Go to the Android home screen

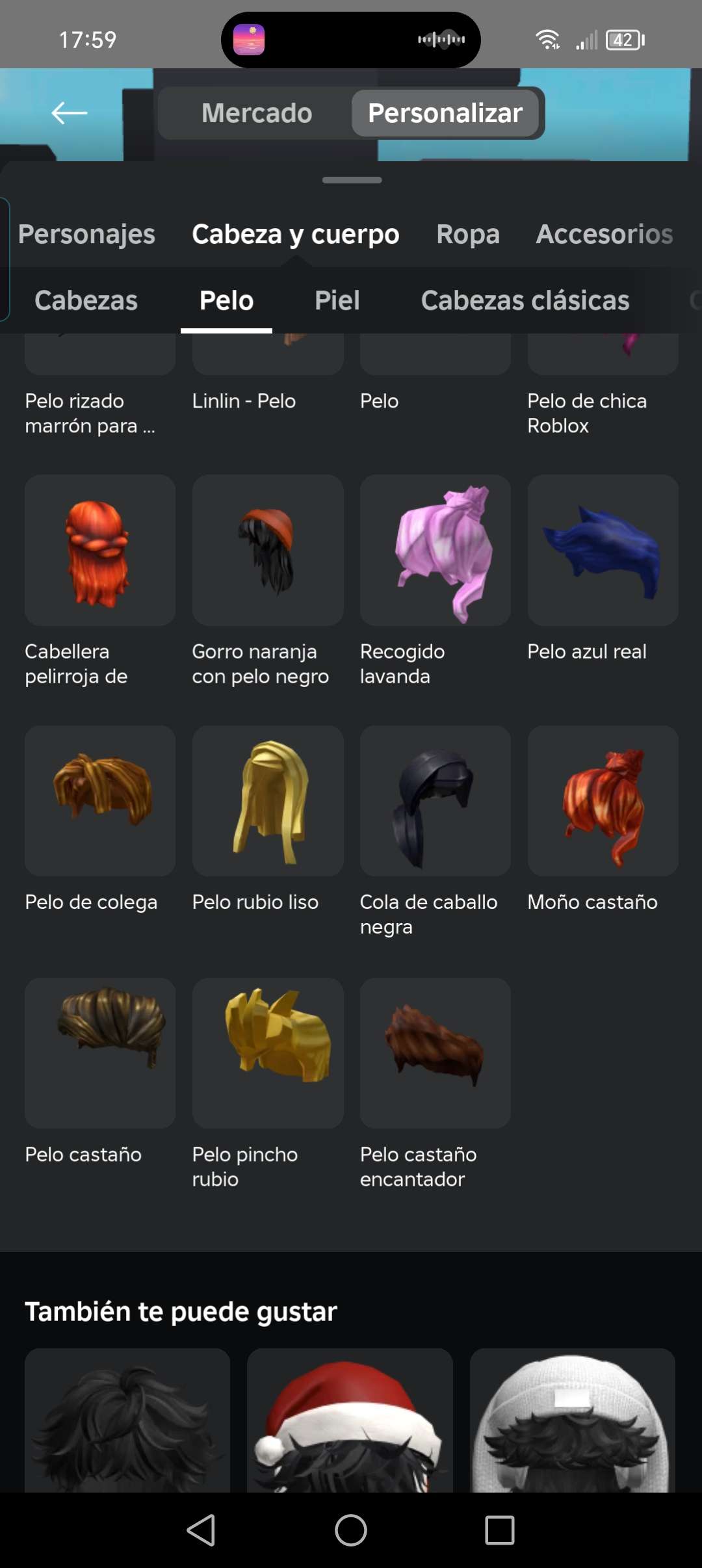pyautogui.click(x=351, y=1530)
